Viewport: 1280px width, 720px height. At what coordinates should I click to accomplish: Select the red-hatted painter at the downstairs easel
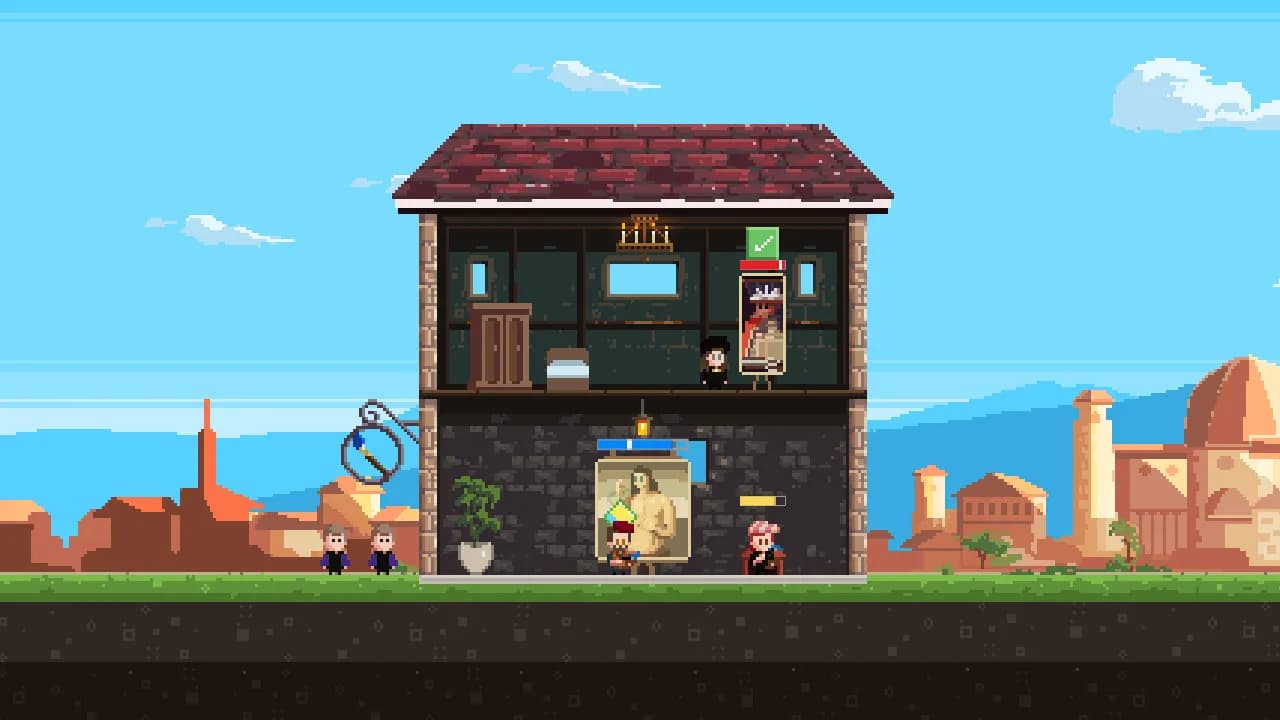click(622, 547)
